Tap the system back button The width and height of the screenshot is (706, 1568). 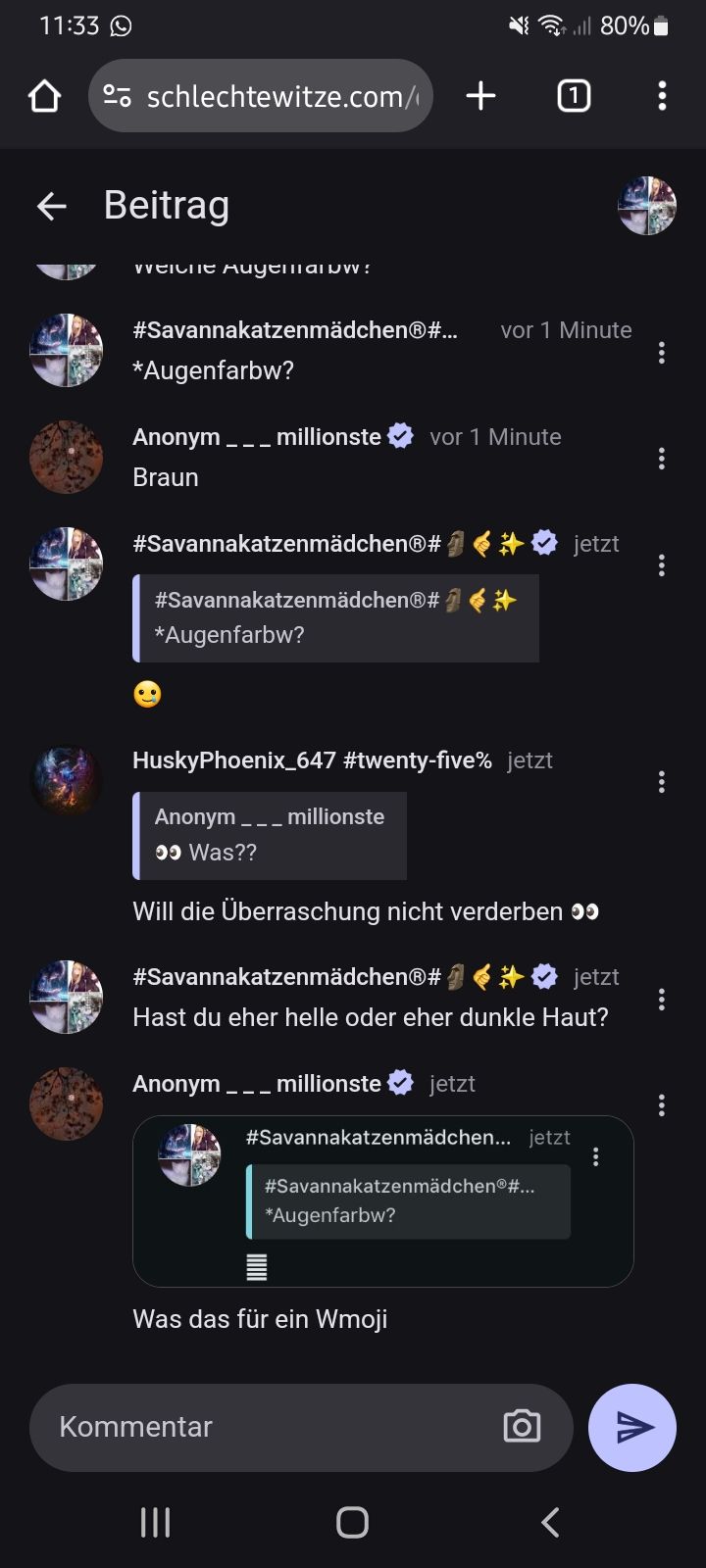(x=550, y=1522)
